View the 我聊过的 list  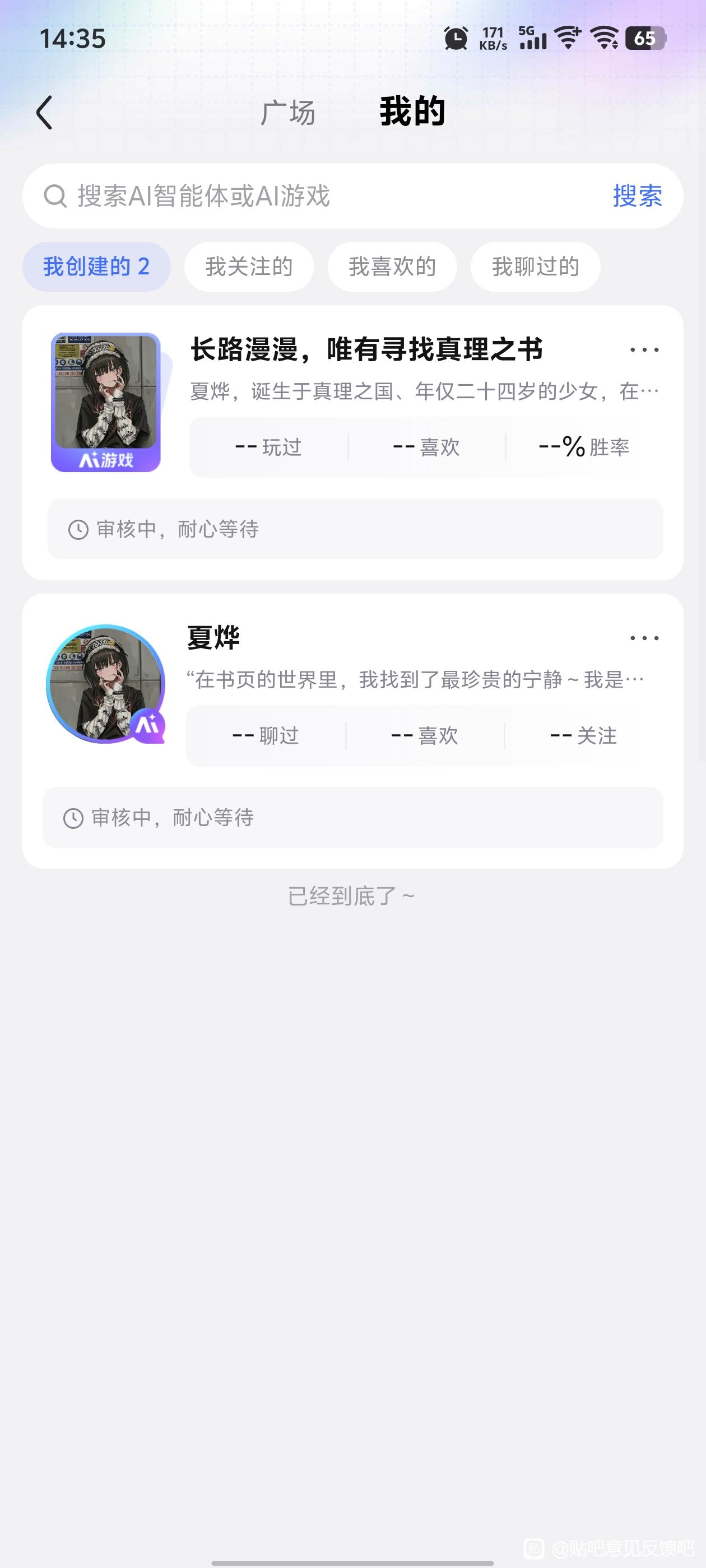click(x=535, y=267)
